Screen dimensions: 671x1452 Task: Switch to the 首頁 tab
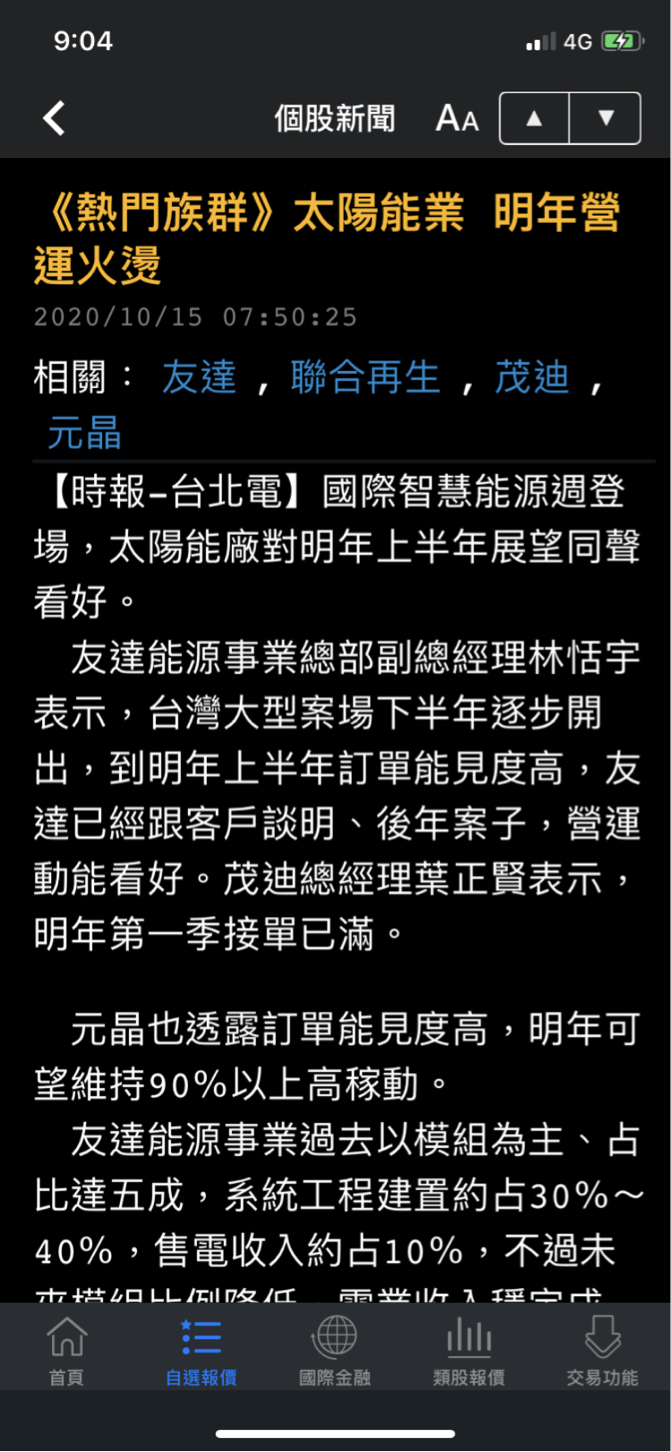pos(67,1350)
